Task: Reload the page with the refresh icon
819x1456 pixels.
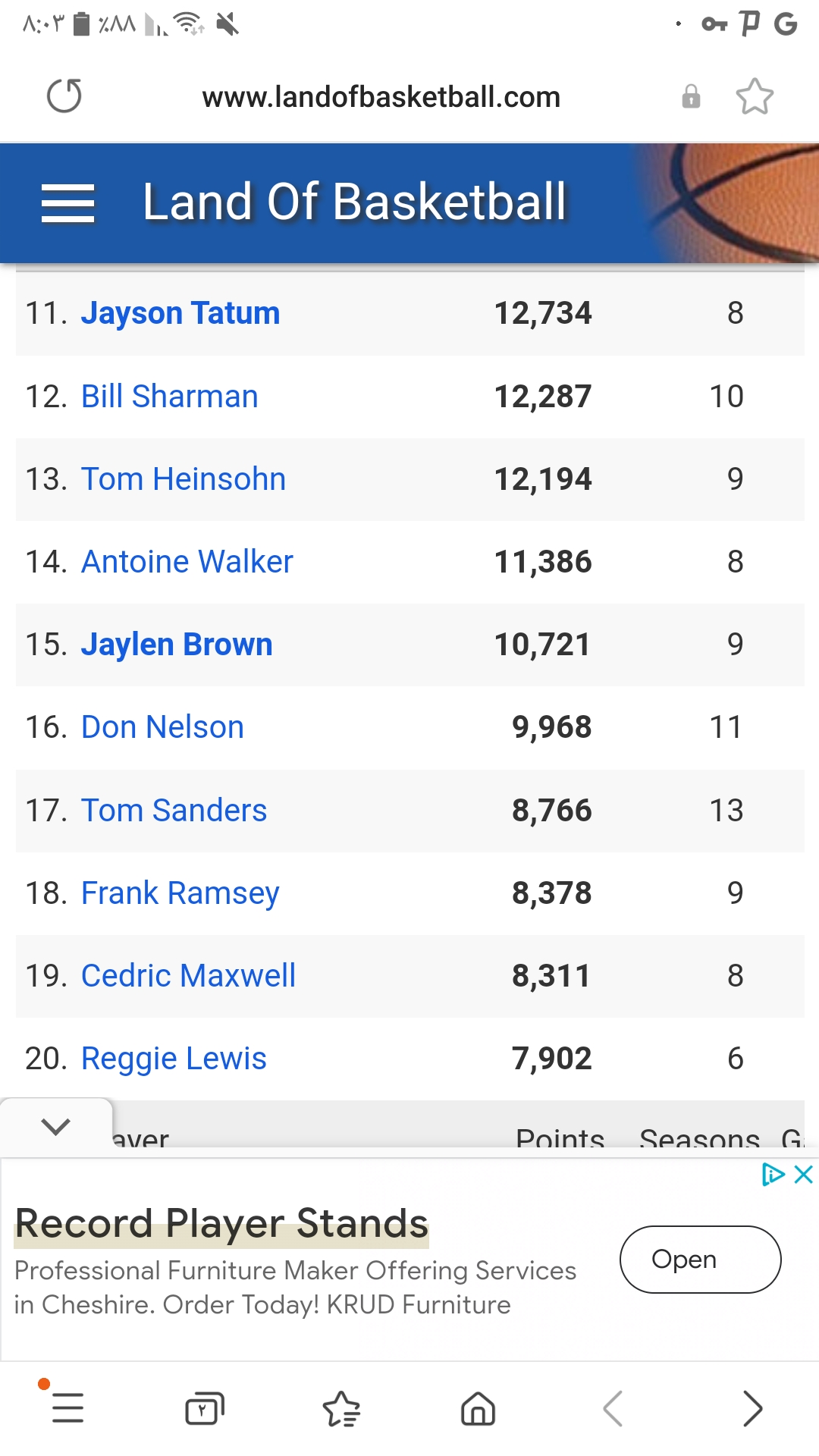Action: click(64, 96)
